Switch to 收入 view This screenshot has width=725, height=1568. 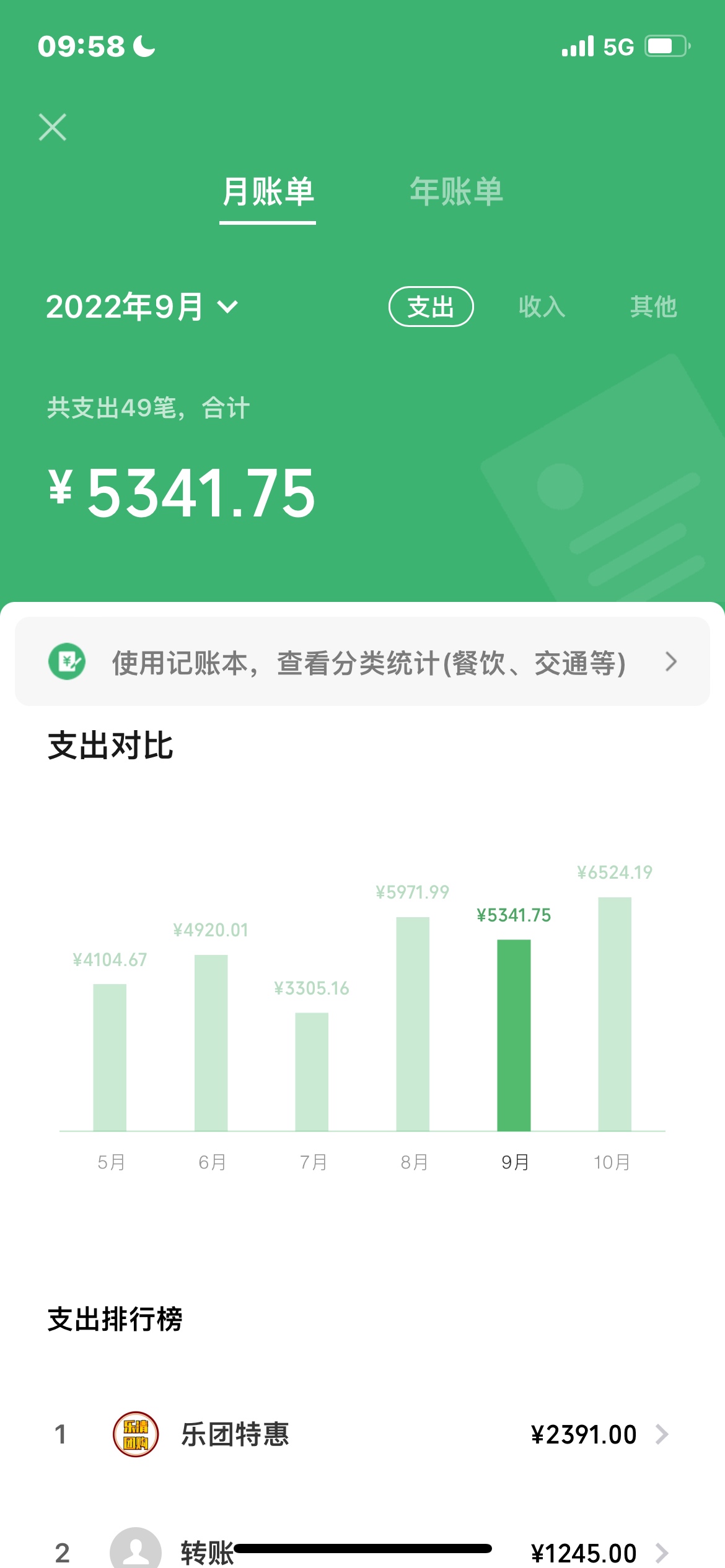(x=542, y=307)
